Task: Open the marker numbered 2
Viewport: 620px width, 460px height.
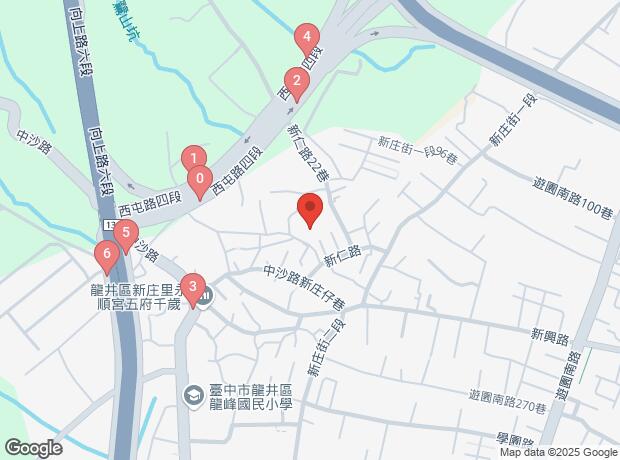Action: pos(295,82)
